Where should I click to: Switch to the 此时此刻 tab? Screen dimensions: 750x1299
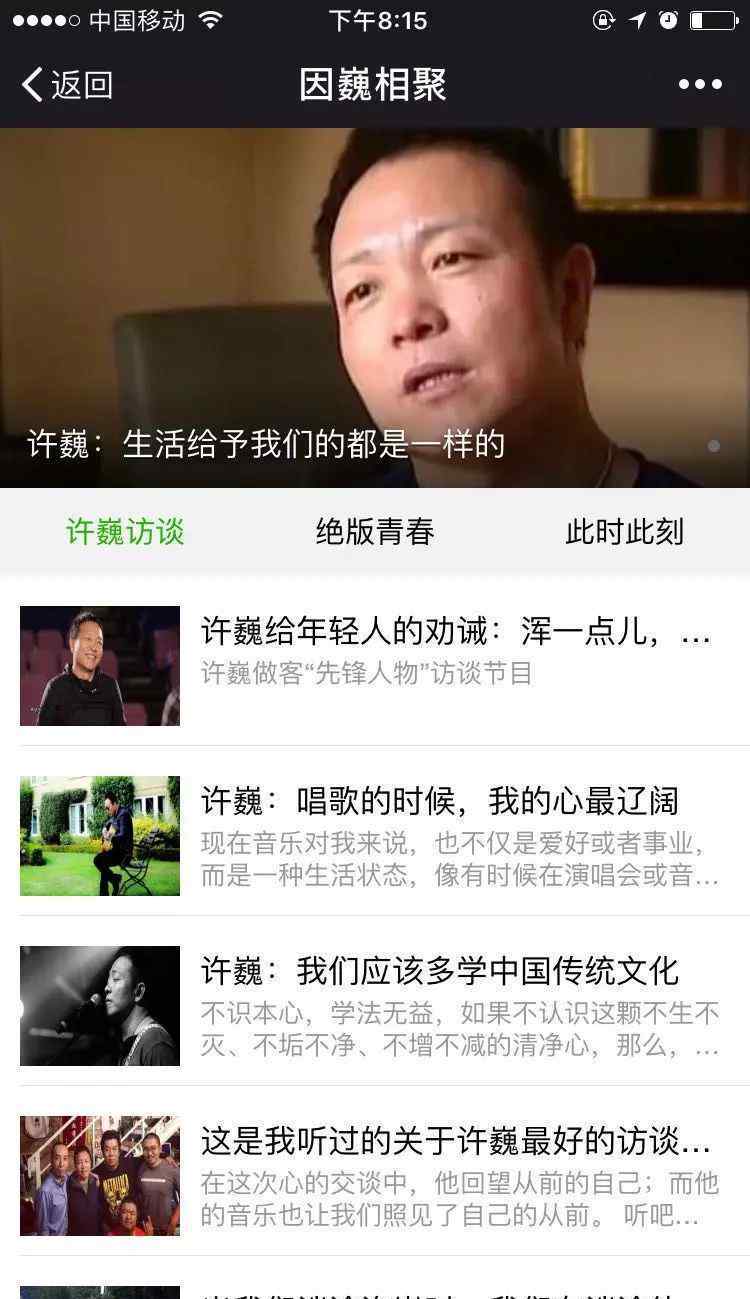click(624, 532)
